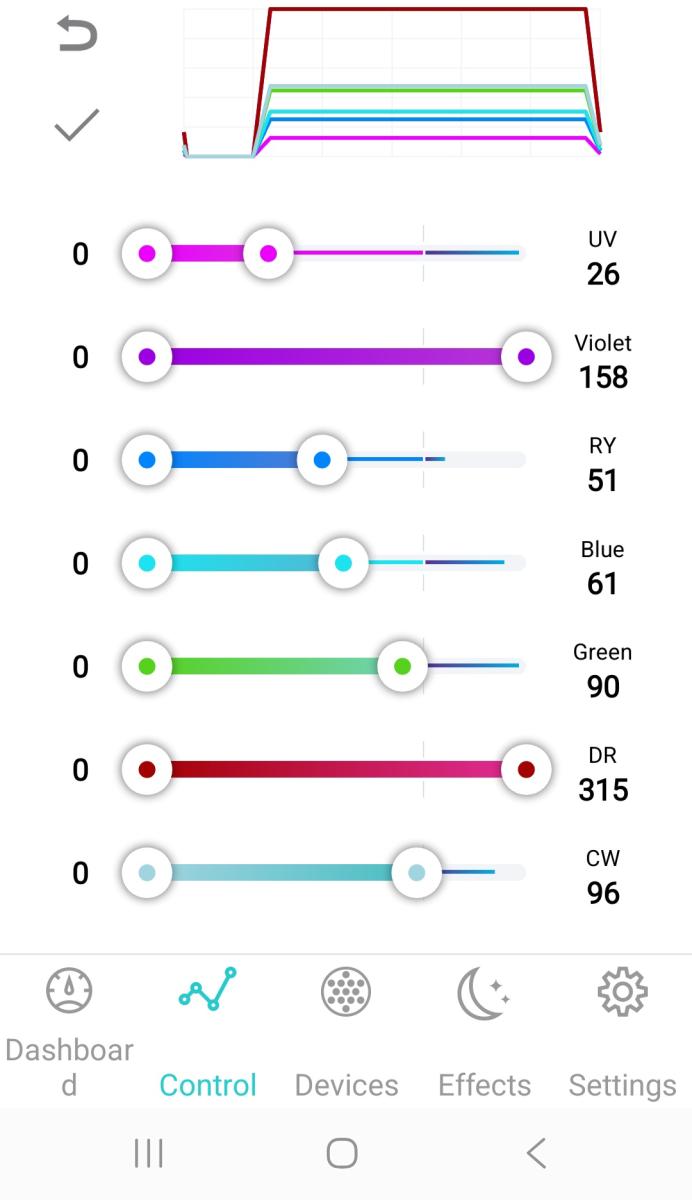Tap the CW slider's right handle
This screenshot has height=1200, width=692.
416,873
